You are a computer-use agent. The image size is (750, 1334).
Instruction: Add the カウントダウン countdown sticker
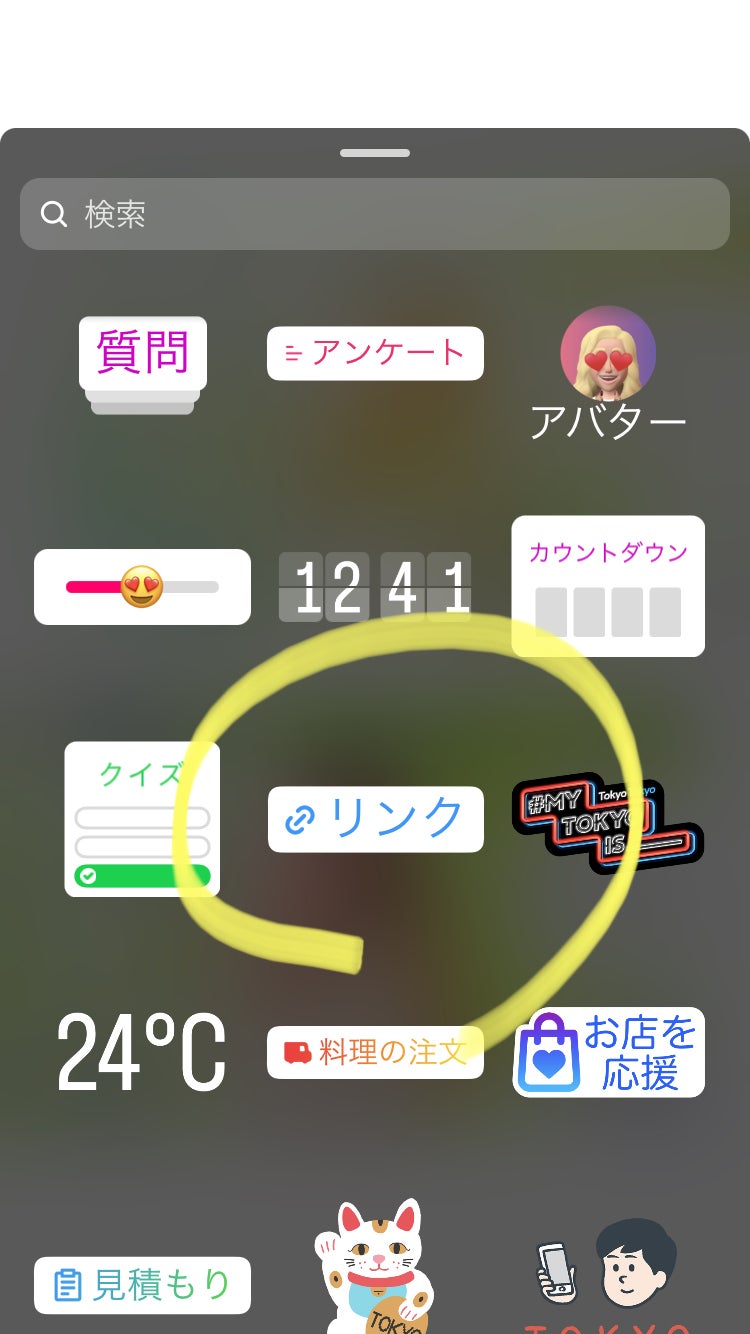tap(608, 586)
